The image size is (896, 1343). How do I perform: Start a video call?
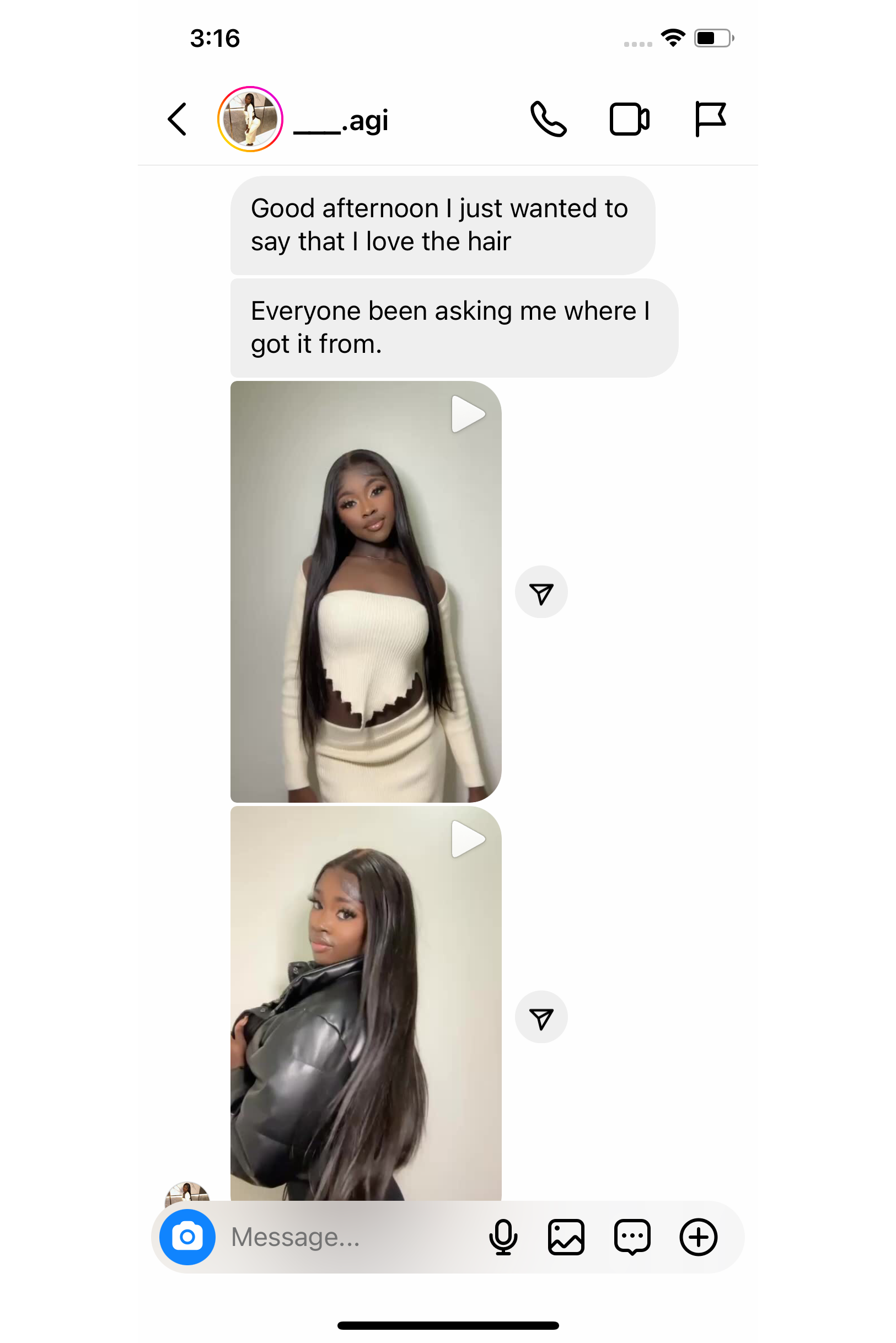[x=629, y=120]
